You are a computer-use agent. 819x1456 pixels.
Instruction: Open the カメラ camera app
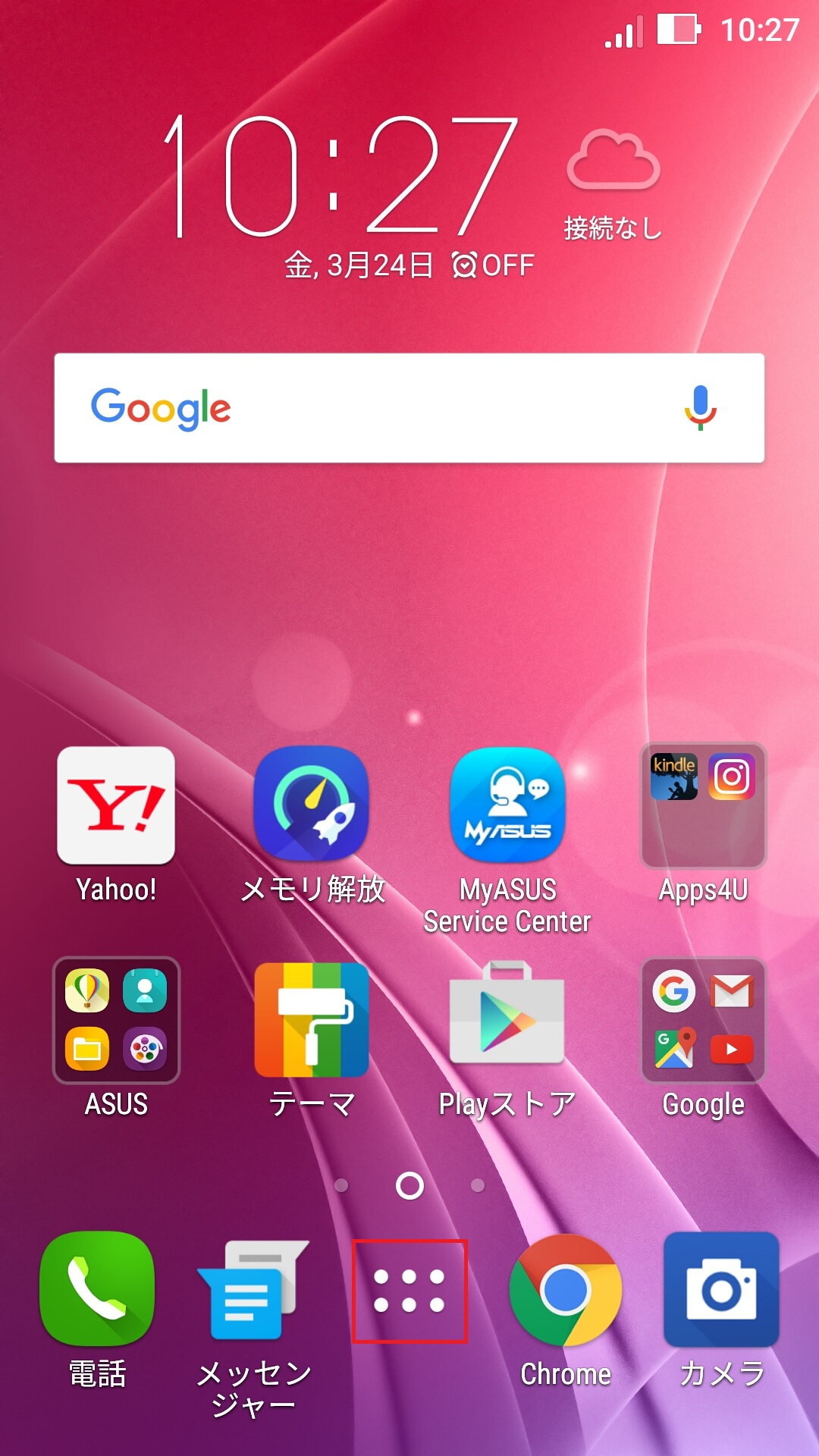[721, 1289]
